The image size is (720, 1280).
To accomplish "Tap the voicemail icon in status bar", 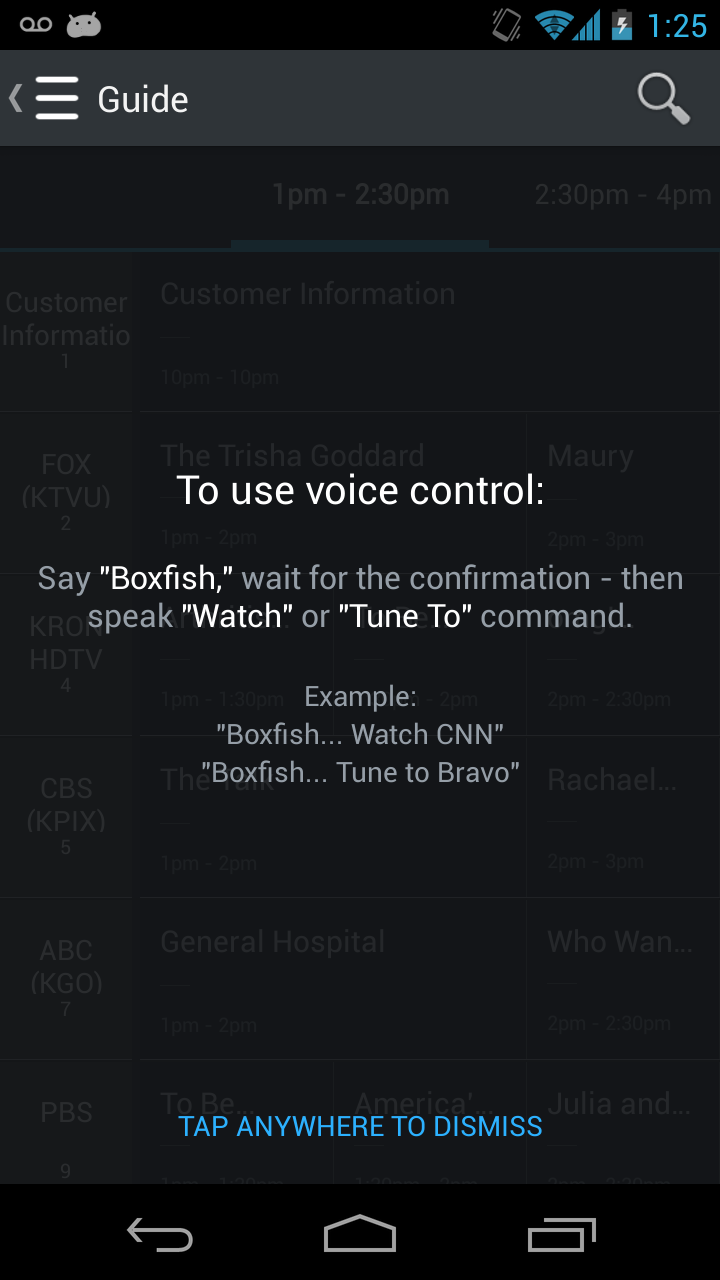I will [35, 24].
